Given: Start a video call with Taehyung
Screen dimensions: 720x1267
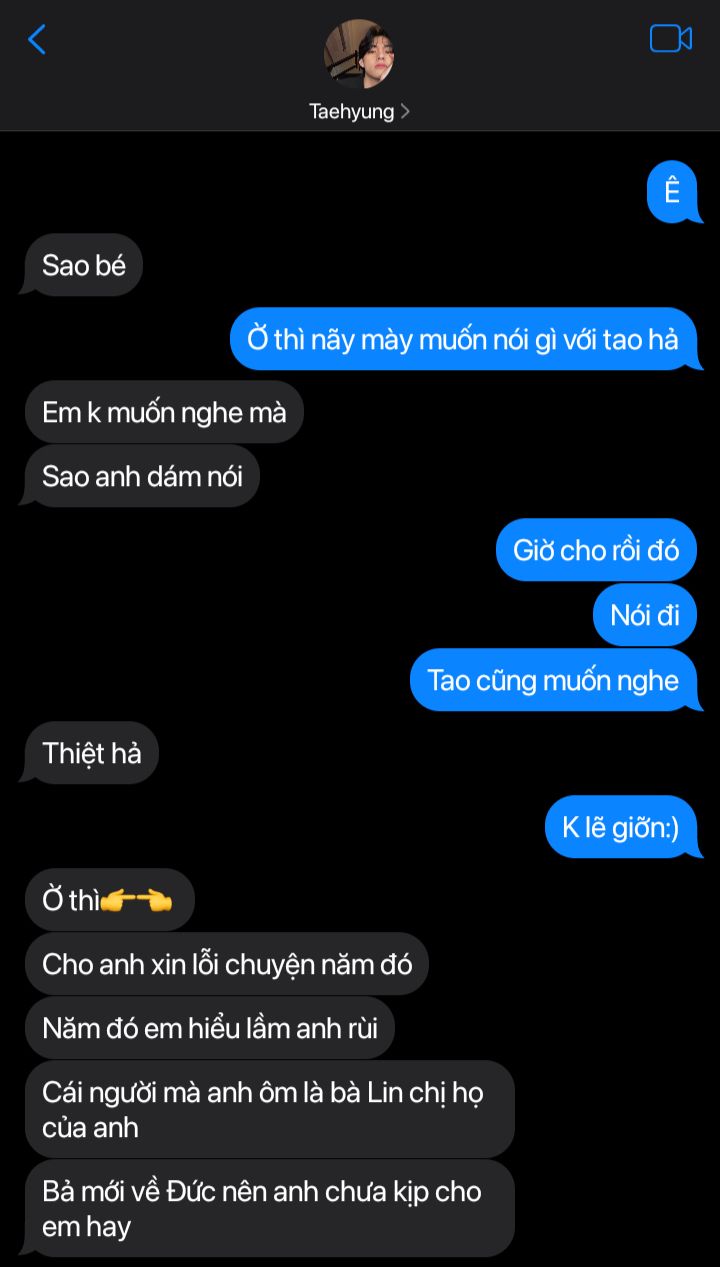Looking at the screenshot, I should coord(670,39).
